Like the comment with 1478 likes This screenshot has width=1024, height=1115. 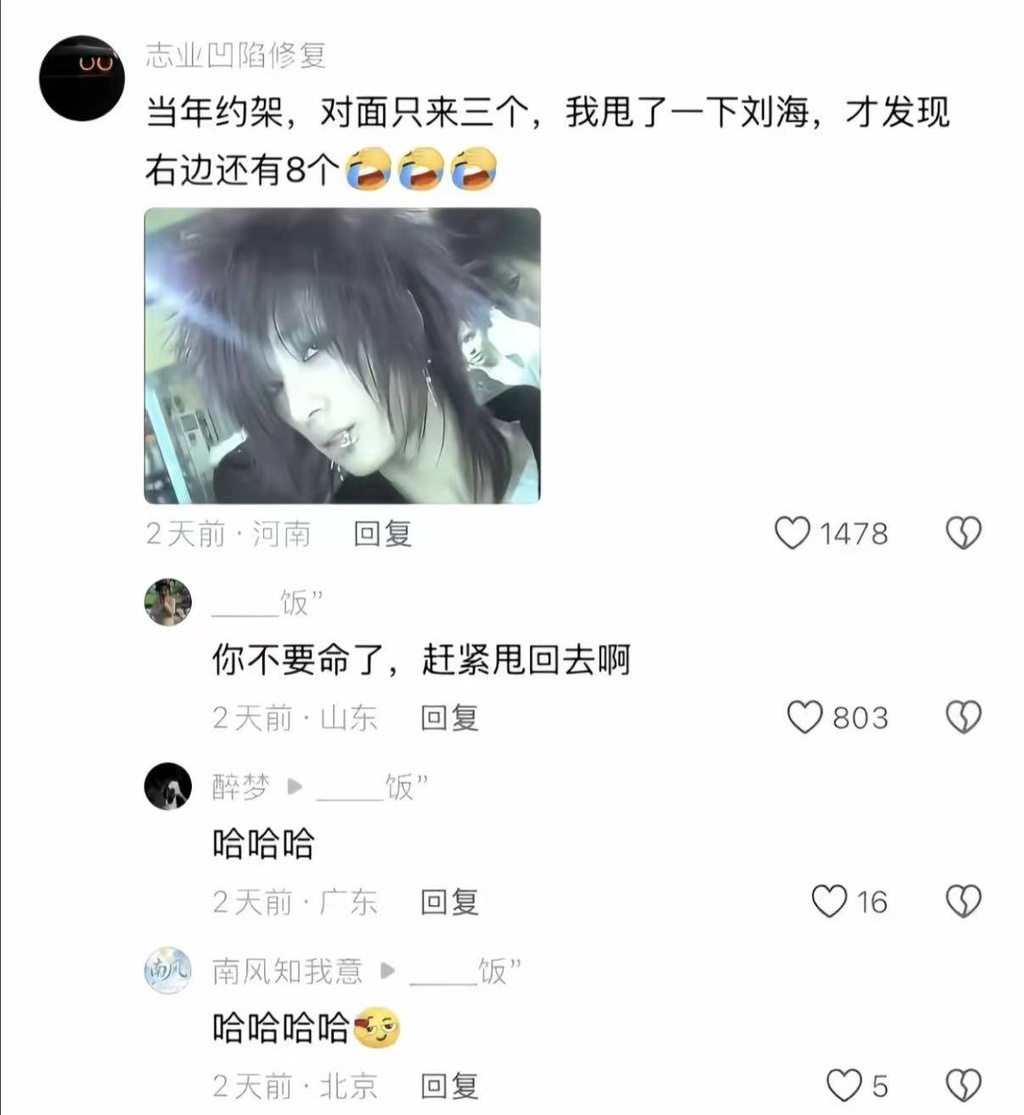pos(793,534)
